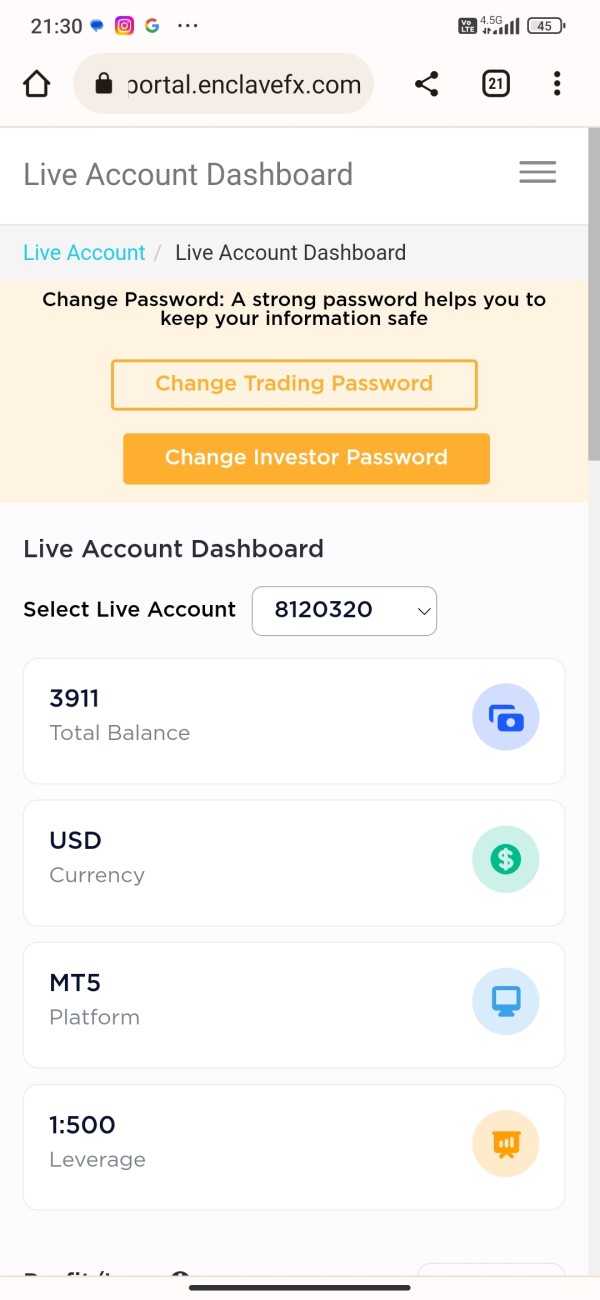Screen dimensions: 600x1300
Task: Open the browser tab switcher
Action: point(496,84)
